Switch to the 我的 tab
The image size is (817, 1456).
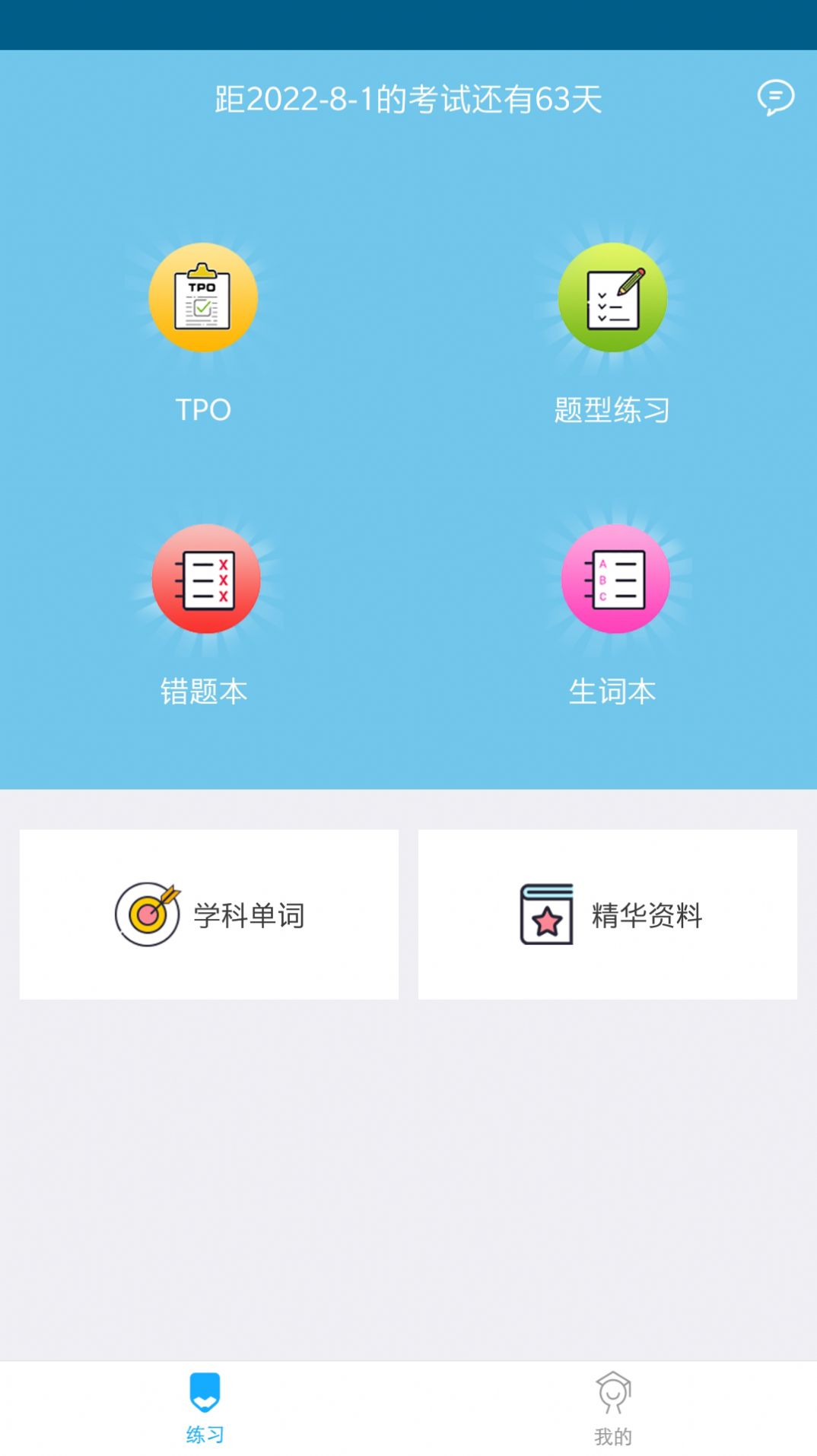pyautogui.click(x=613, y=1407)
